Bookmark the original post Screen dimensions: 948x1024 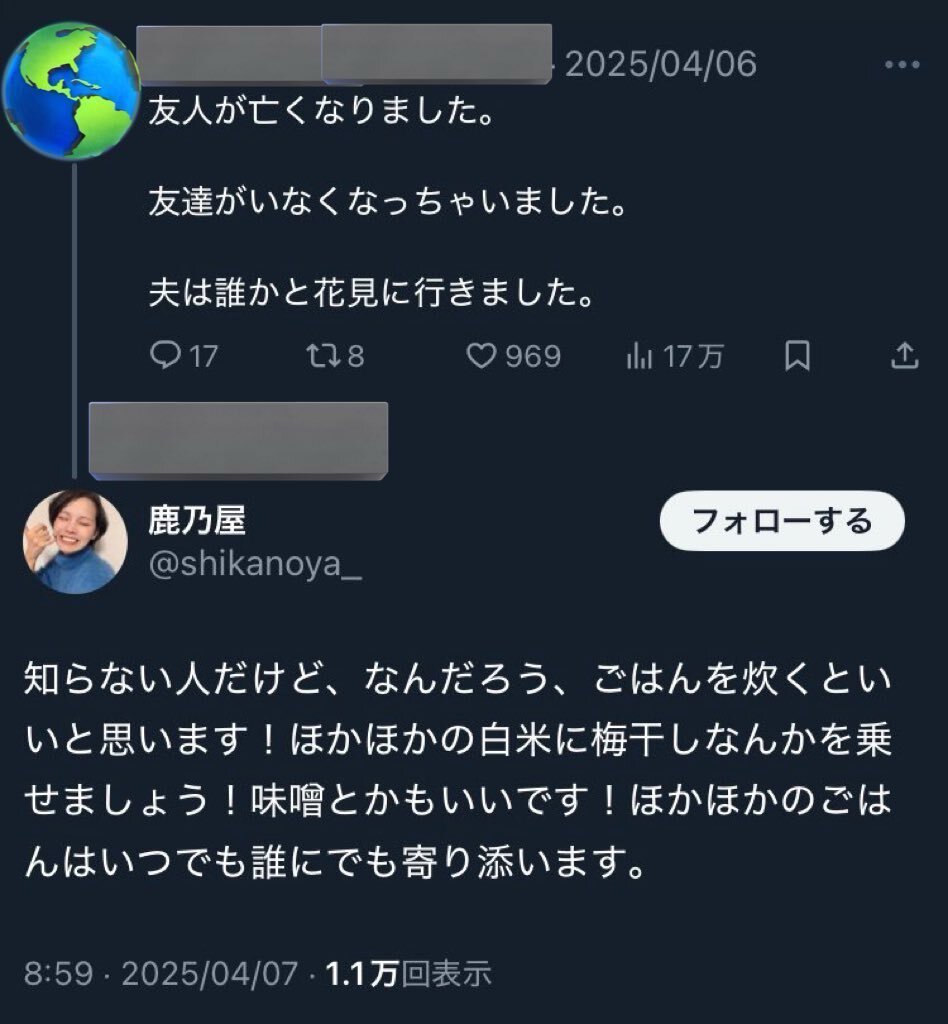(797, 356)
